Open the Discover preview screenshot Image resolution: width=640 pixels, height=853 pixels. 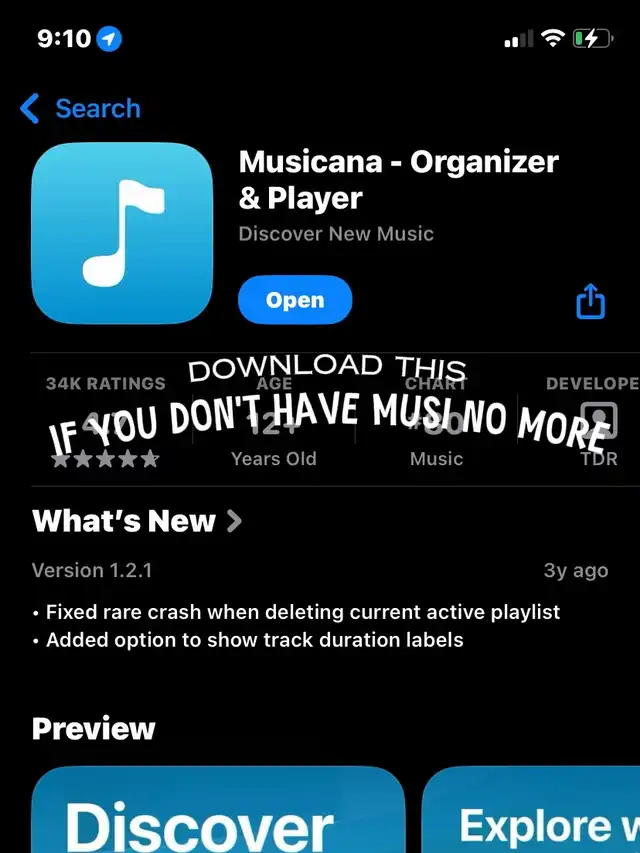pos(218,810)
